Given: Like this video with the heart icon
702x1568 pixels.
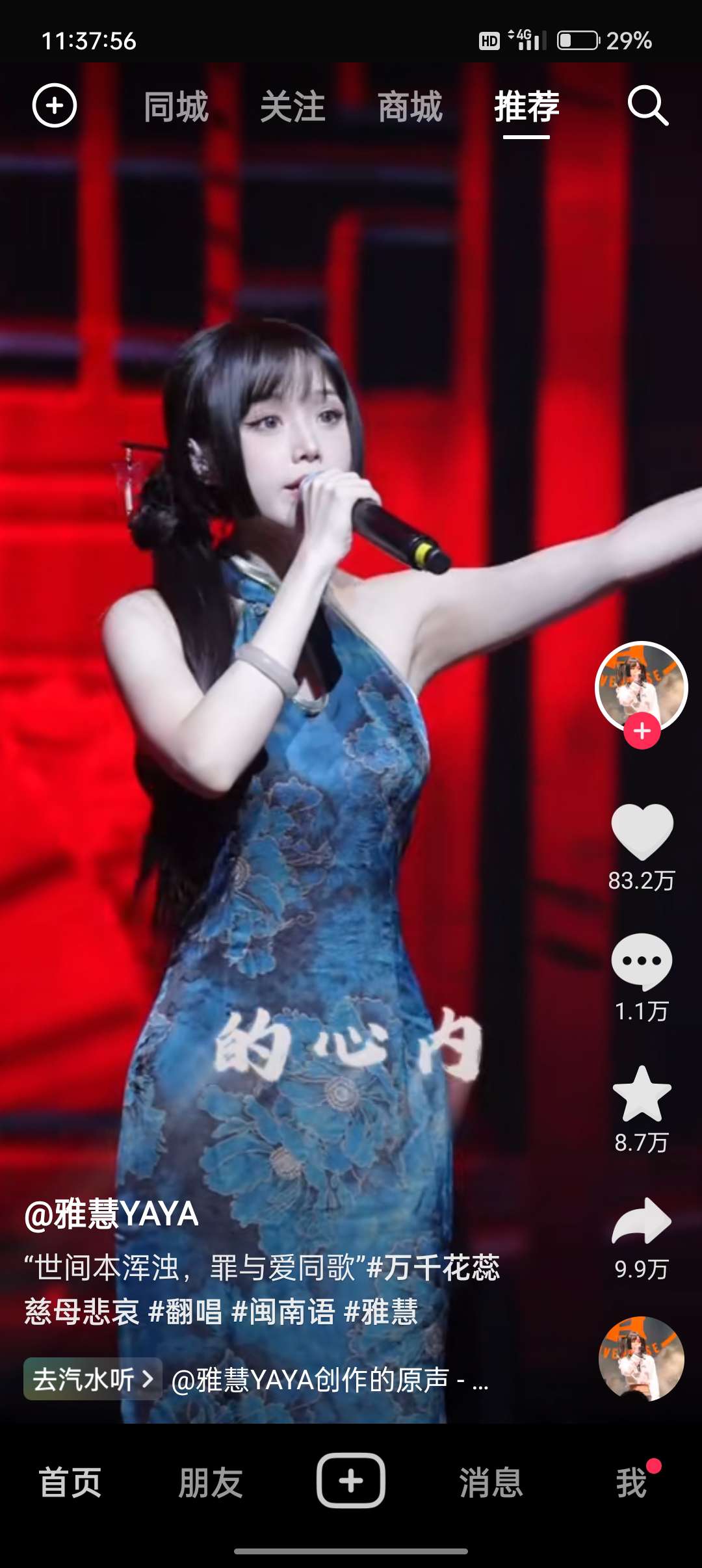Looking at the screenshot, I should 642,832.
